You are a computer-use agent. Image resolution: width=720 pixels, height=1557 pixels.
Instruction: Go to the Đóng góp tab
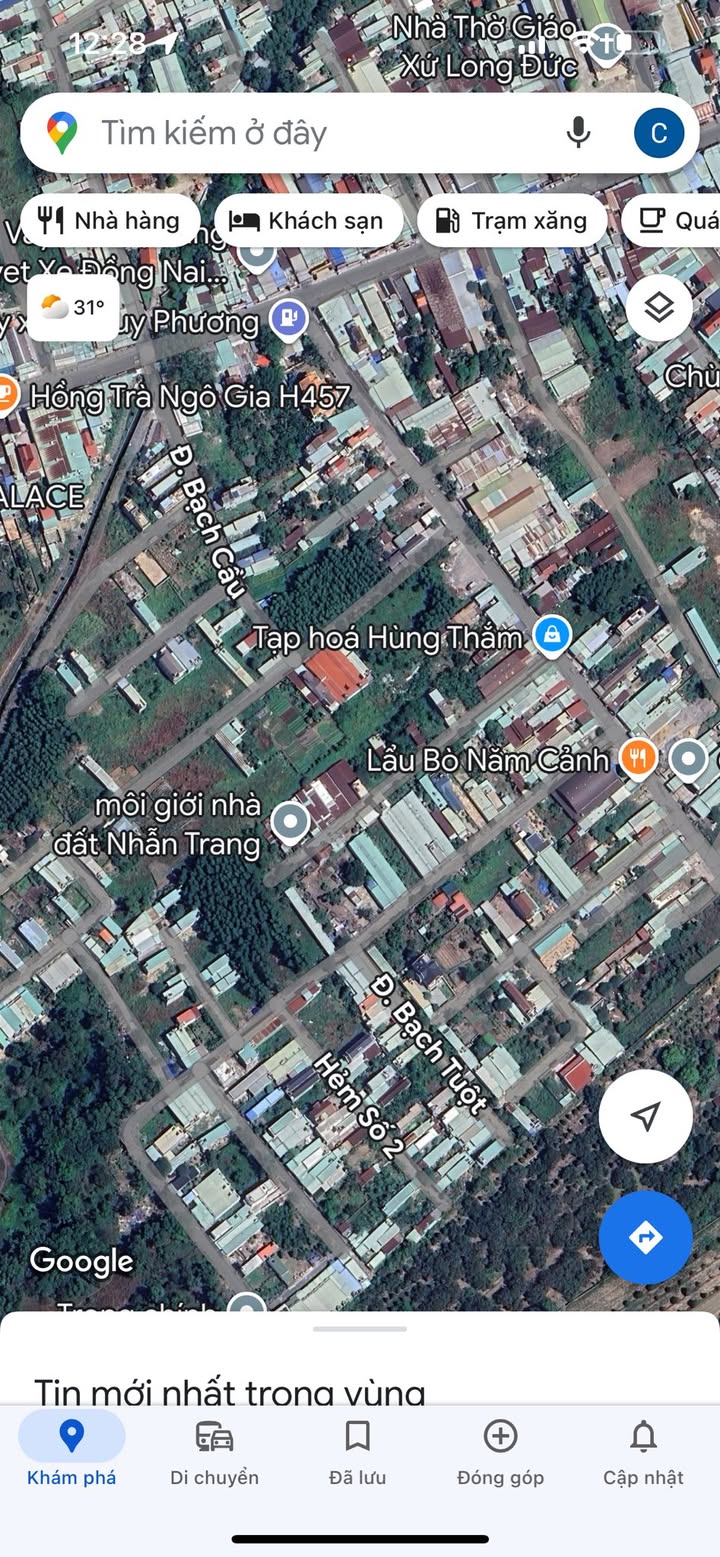pyautogui.click(x=500, y=1450)
